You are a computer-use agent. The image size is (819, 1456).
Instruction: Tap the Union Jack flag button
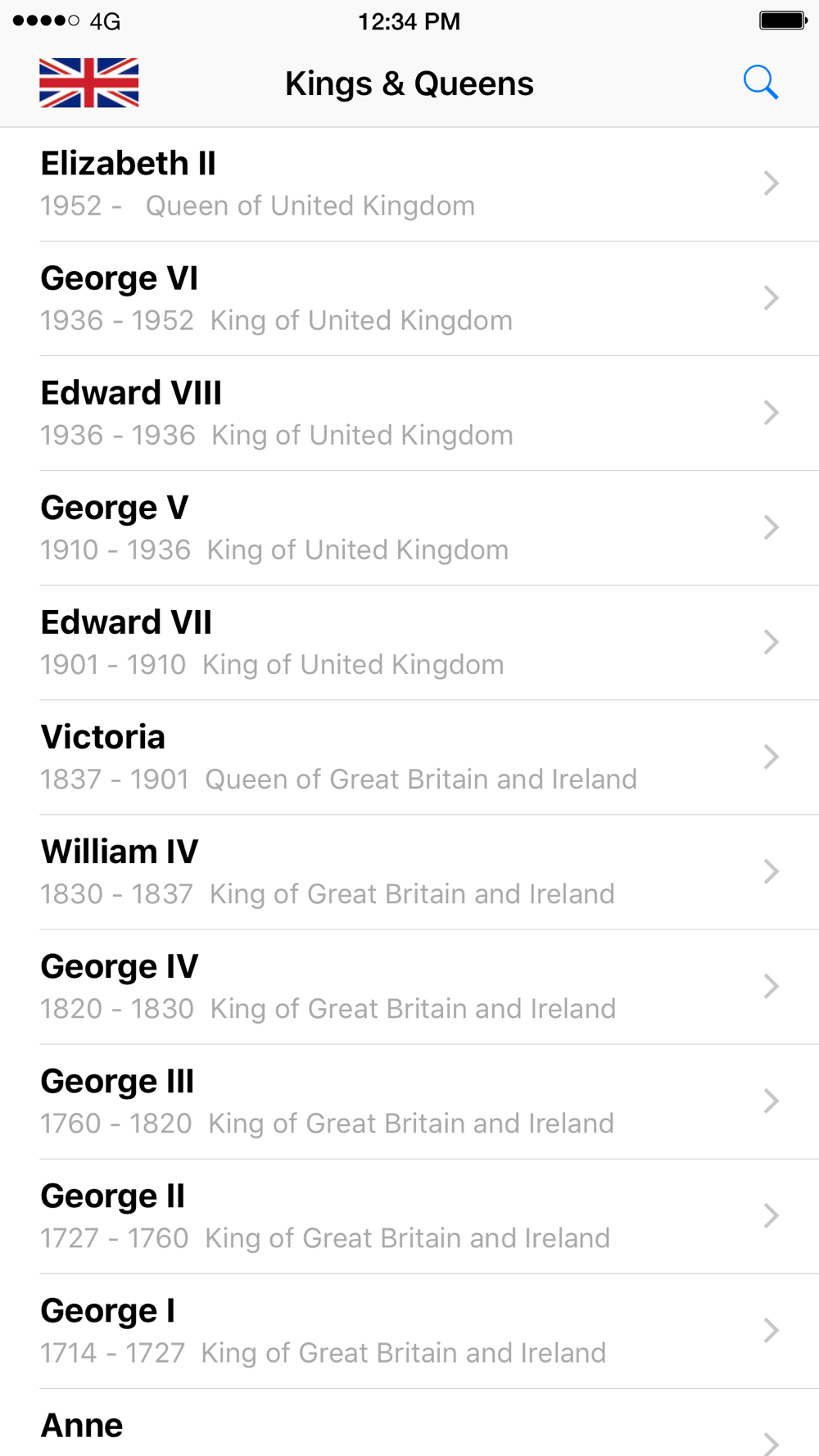89,83
